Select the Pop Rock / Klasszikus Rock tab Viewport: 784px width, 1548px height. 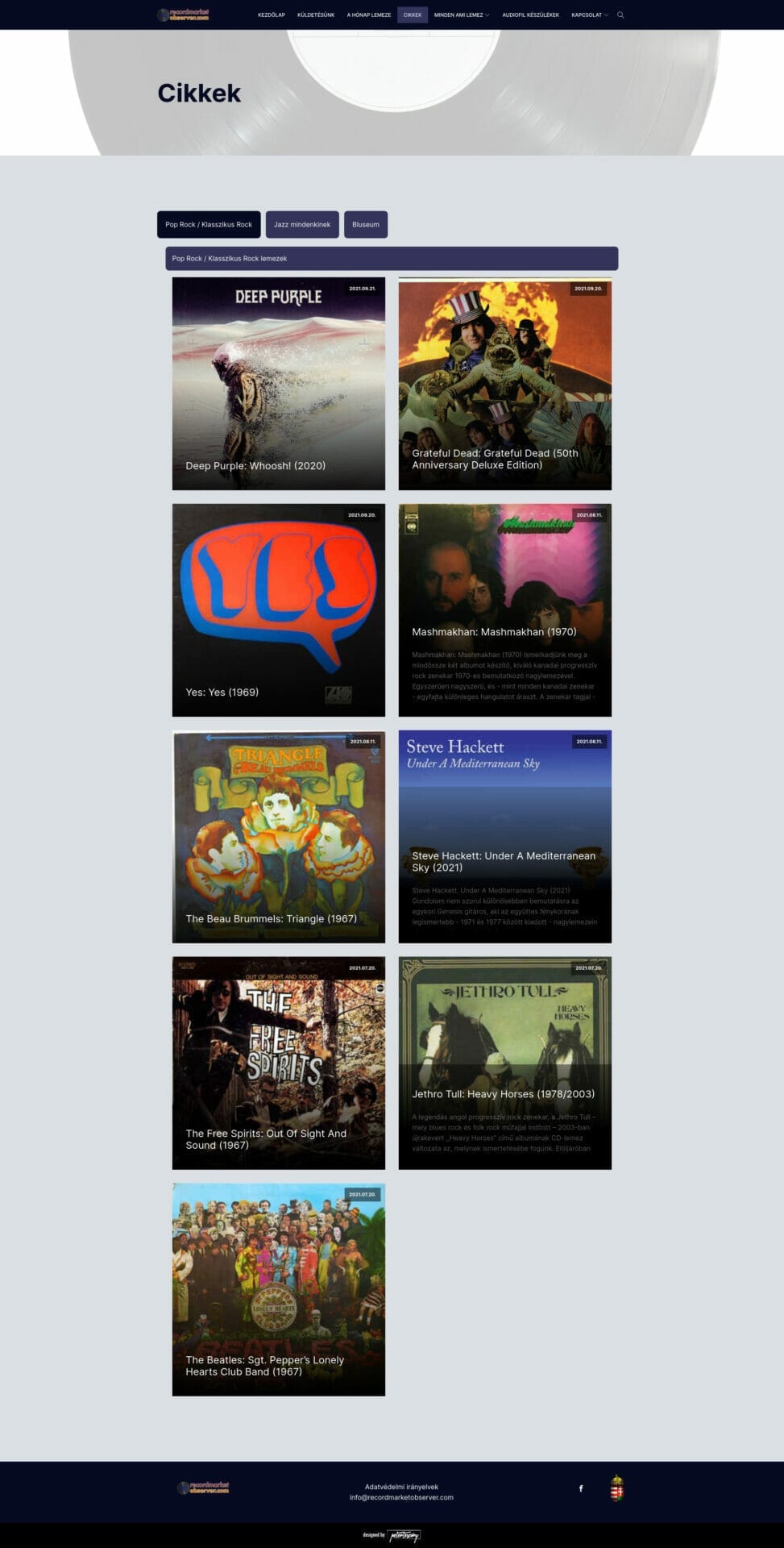(x=209, y=224)
